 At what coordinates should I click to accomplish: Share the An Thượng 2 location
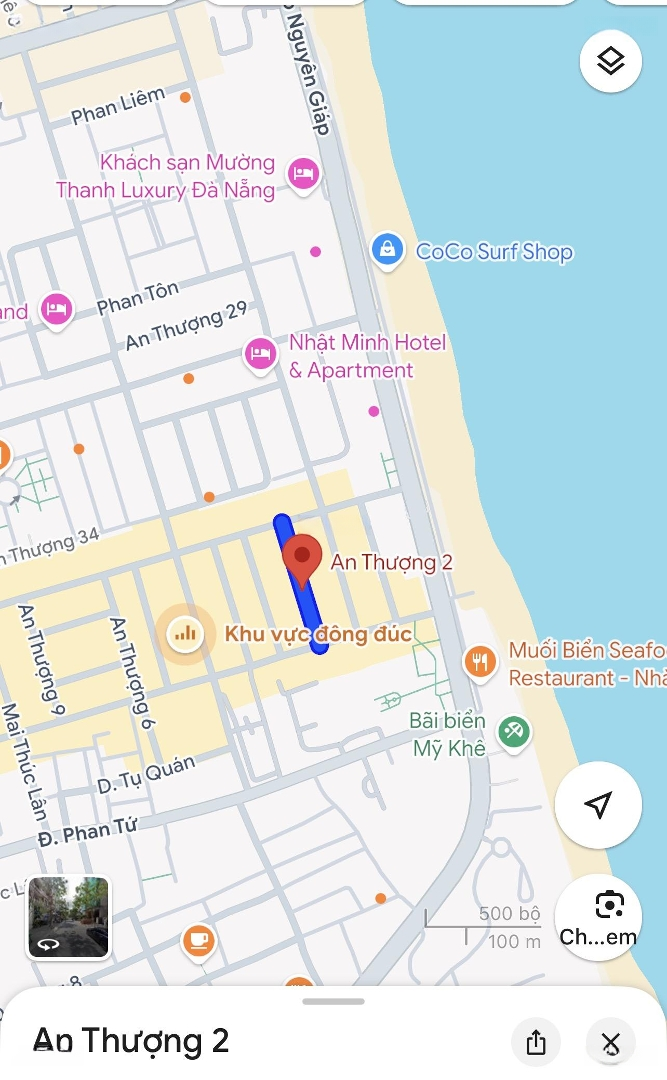pyautogui.click(x=536, y=1042)
